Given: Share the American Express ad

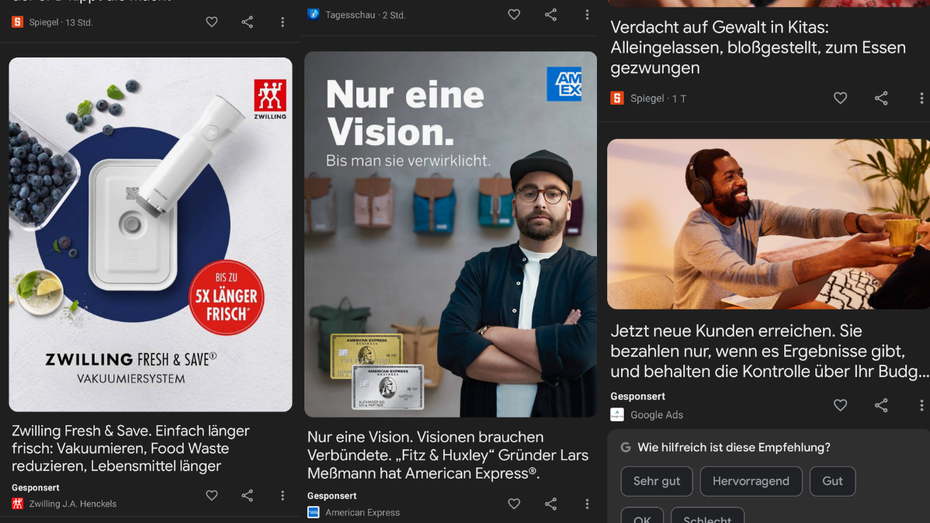Looking at the screenshot, I should tap(550, 503).
